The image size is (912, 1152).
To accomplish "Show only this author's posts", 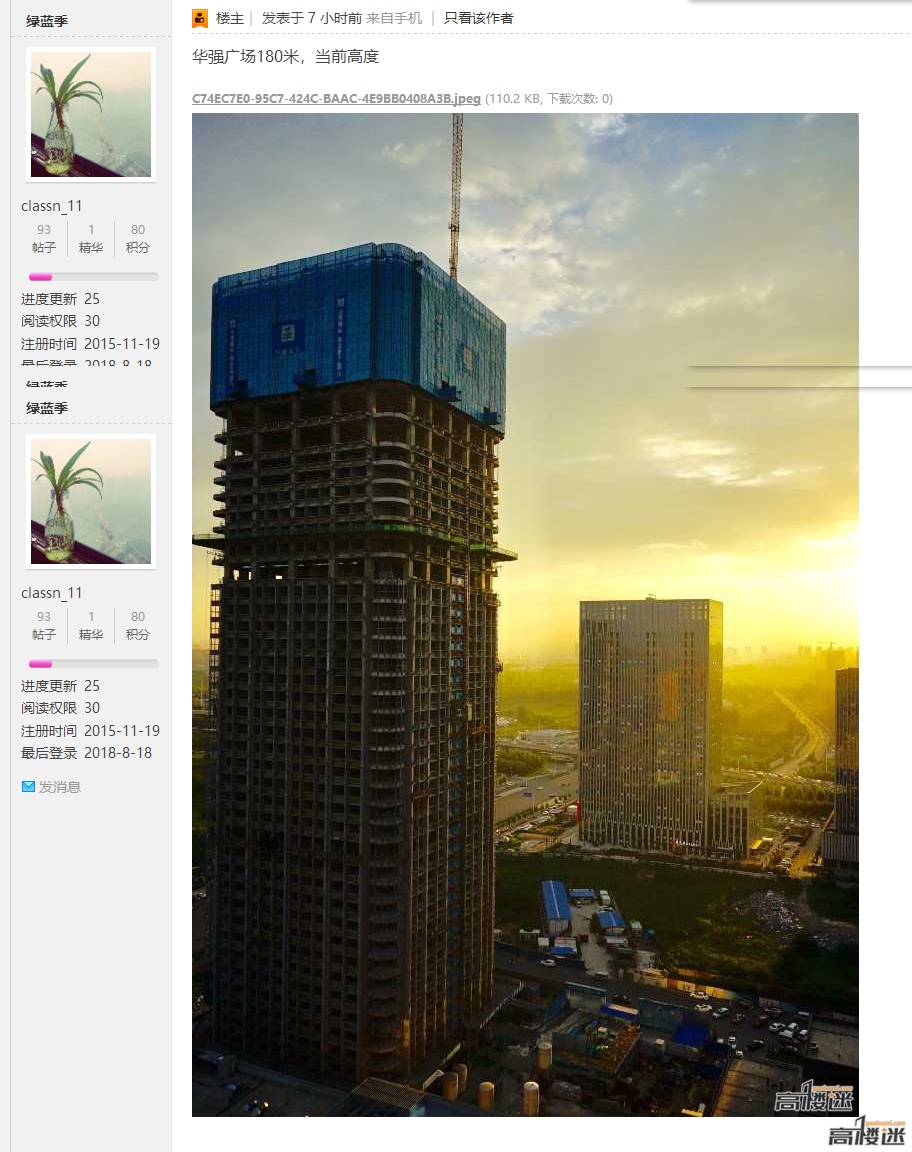I will (478, 18).
